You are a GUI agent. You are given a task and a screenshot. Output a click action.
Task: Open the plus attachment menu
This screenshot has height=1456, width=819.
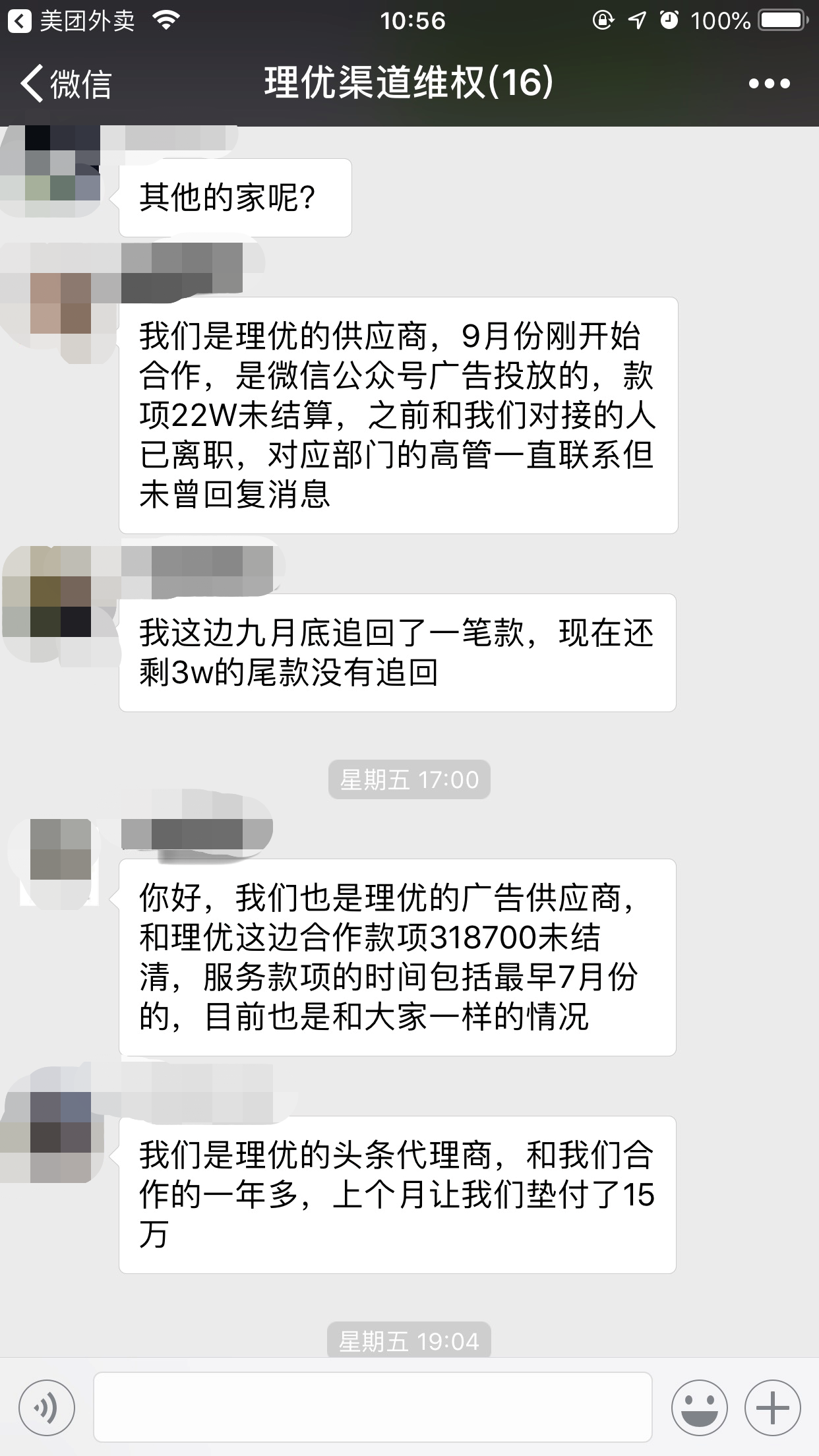[772, 1408]
